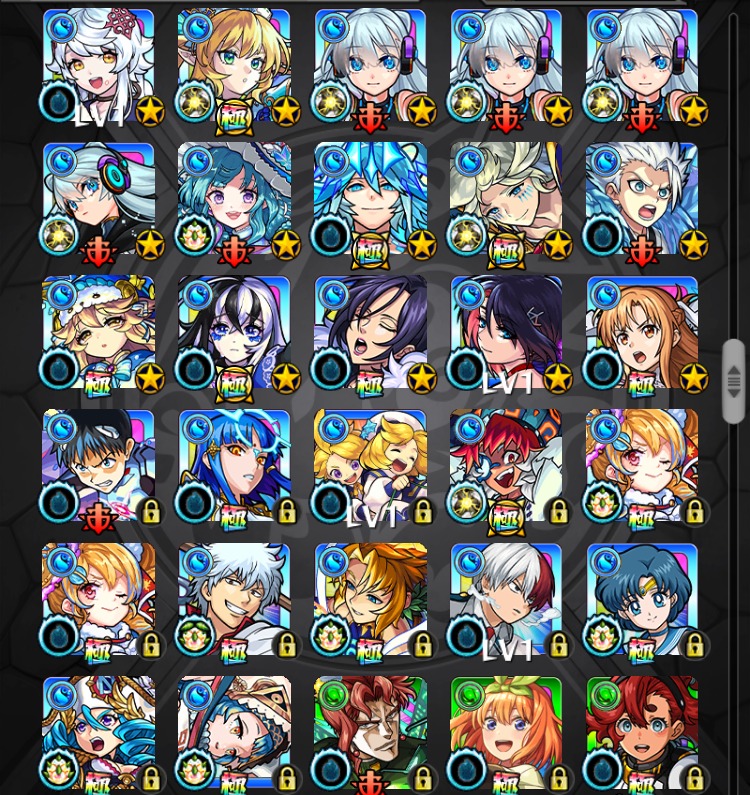This screenshot has width=750, height=795.
Task: Open the half-white half-red haired boy
Action: pyautogui.click(x=506, y=599)
